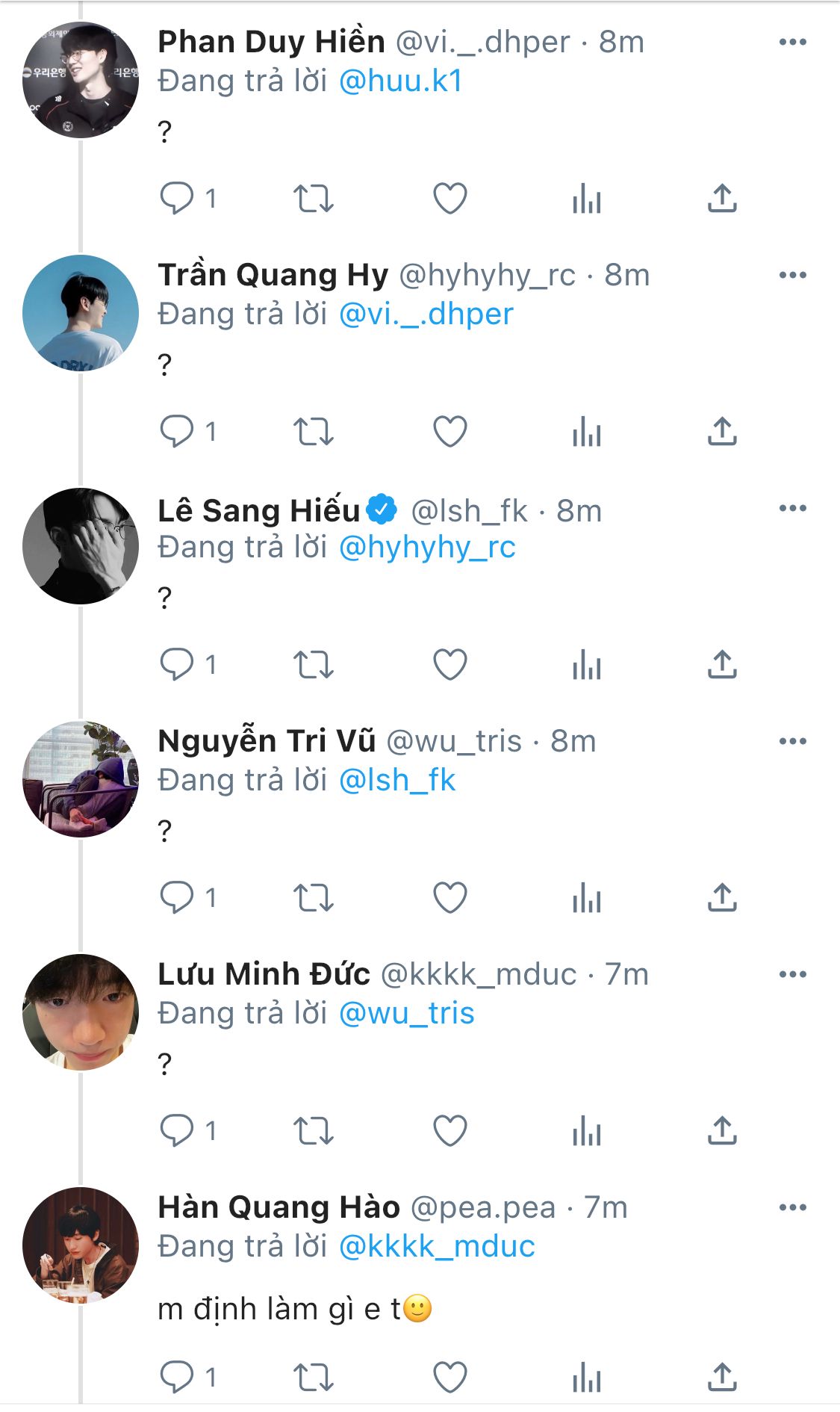Open the @hyhyhy_rc mention link
This screenshot has width=840, height=1412.
click(427, 548)
